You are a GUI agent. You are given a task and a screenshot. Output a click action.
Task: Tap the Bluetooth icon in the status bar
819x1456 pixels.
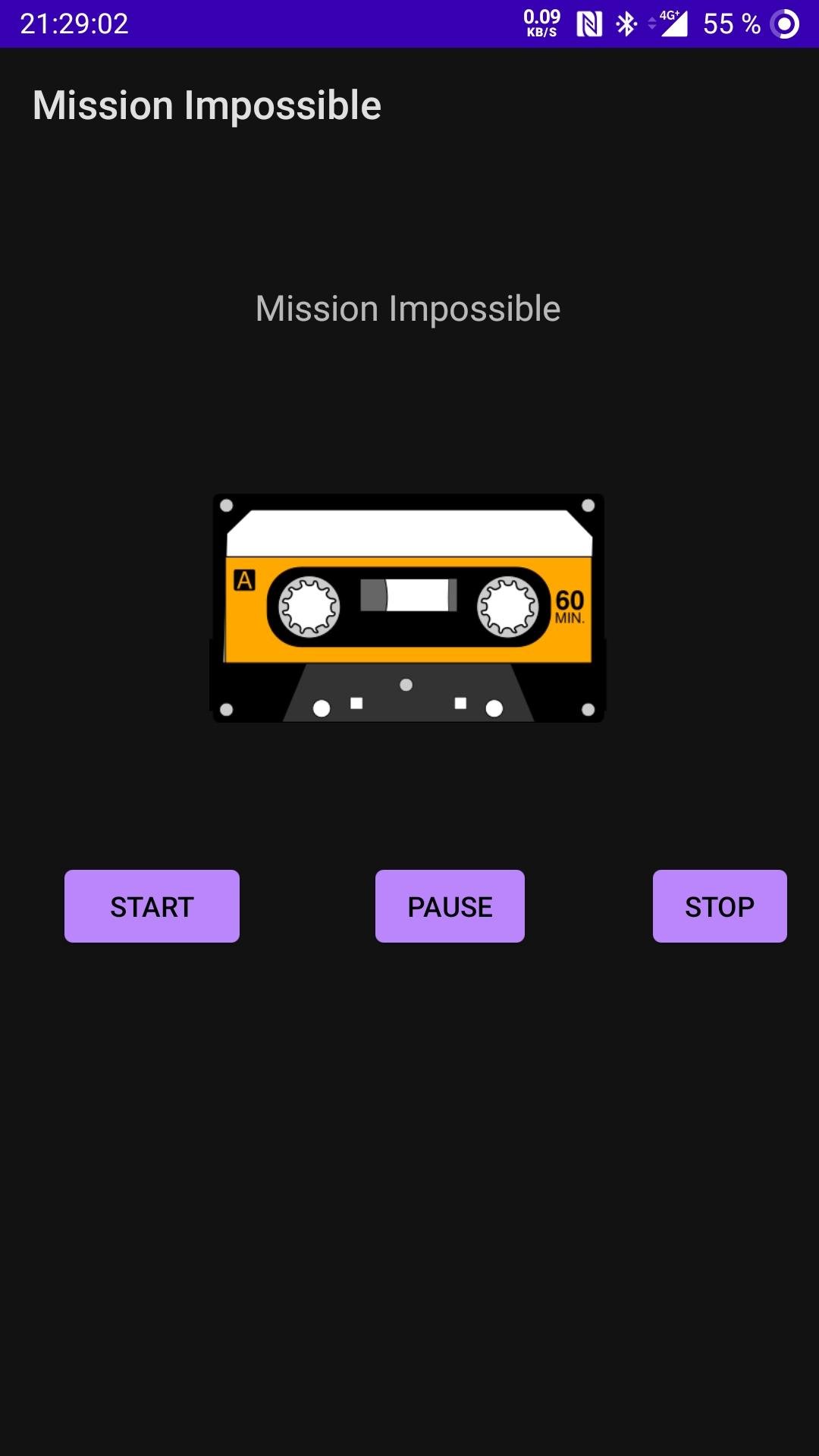(x=626, y=23)
